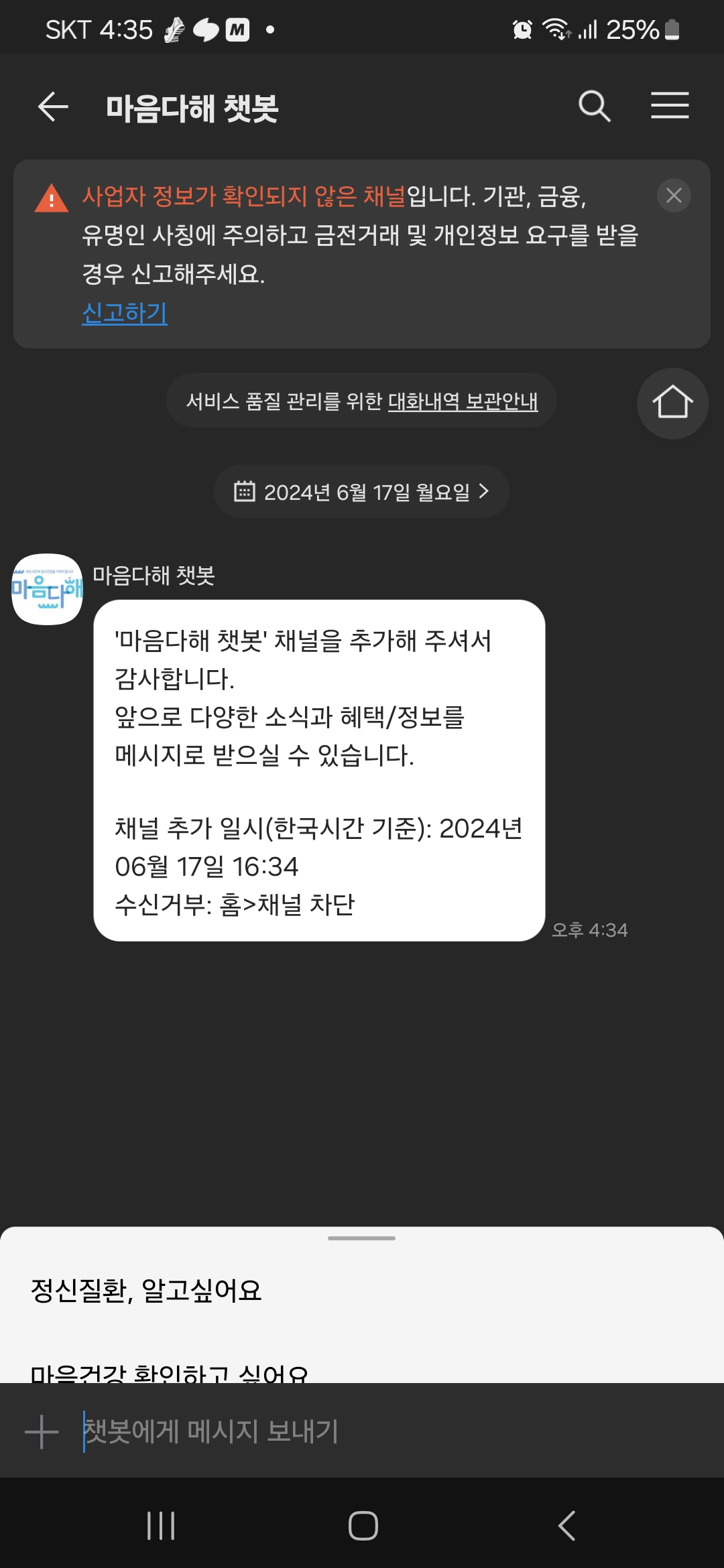View 마음다해 챗봇 profile picture

click(47, 590)
